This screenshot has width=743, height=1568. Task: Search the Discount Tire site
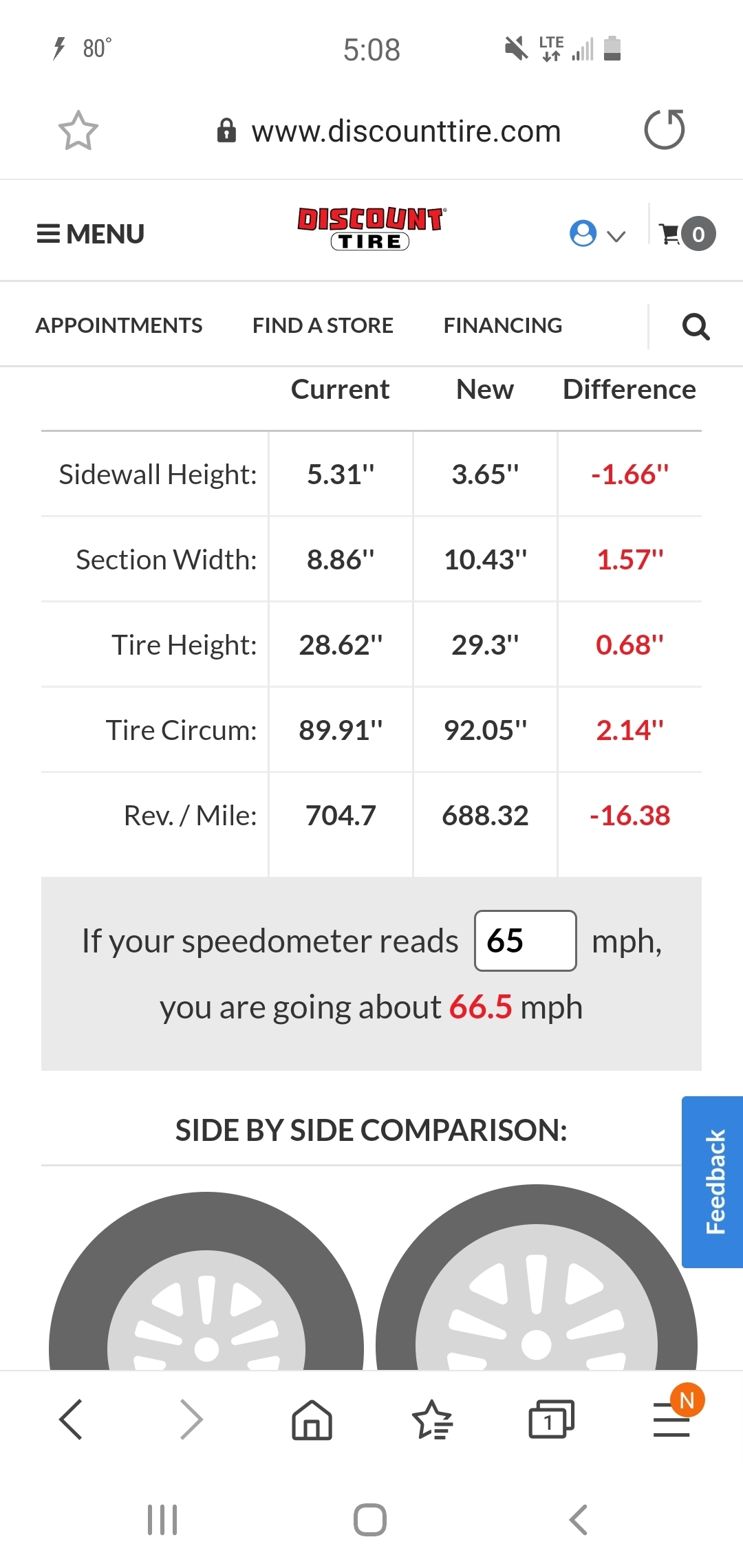tap(696, 327)
